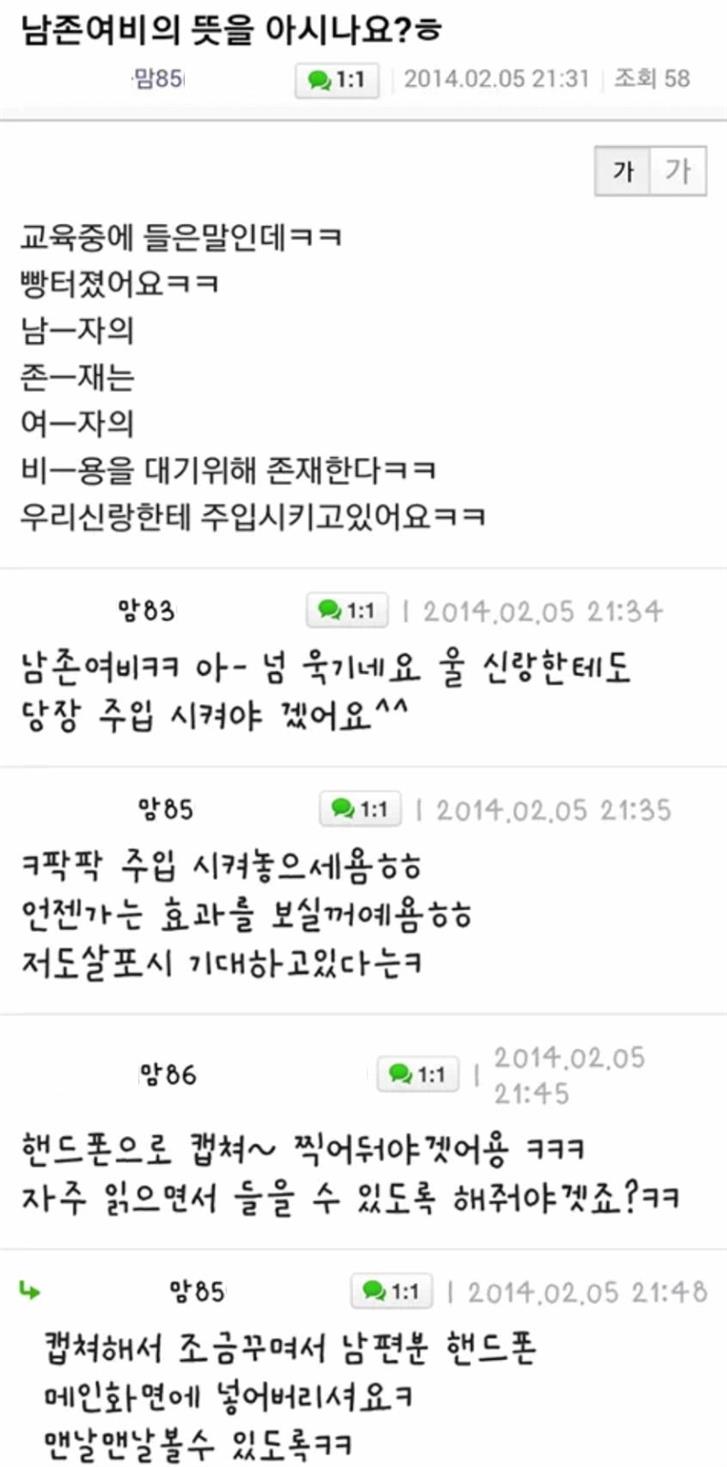Open 1:1 chat with commenter 맘86
Image resolution: width=727 pixels, height=1467 pixels.
[417, 1075]
